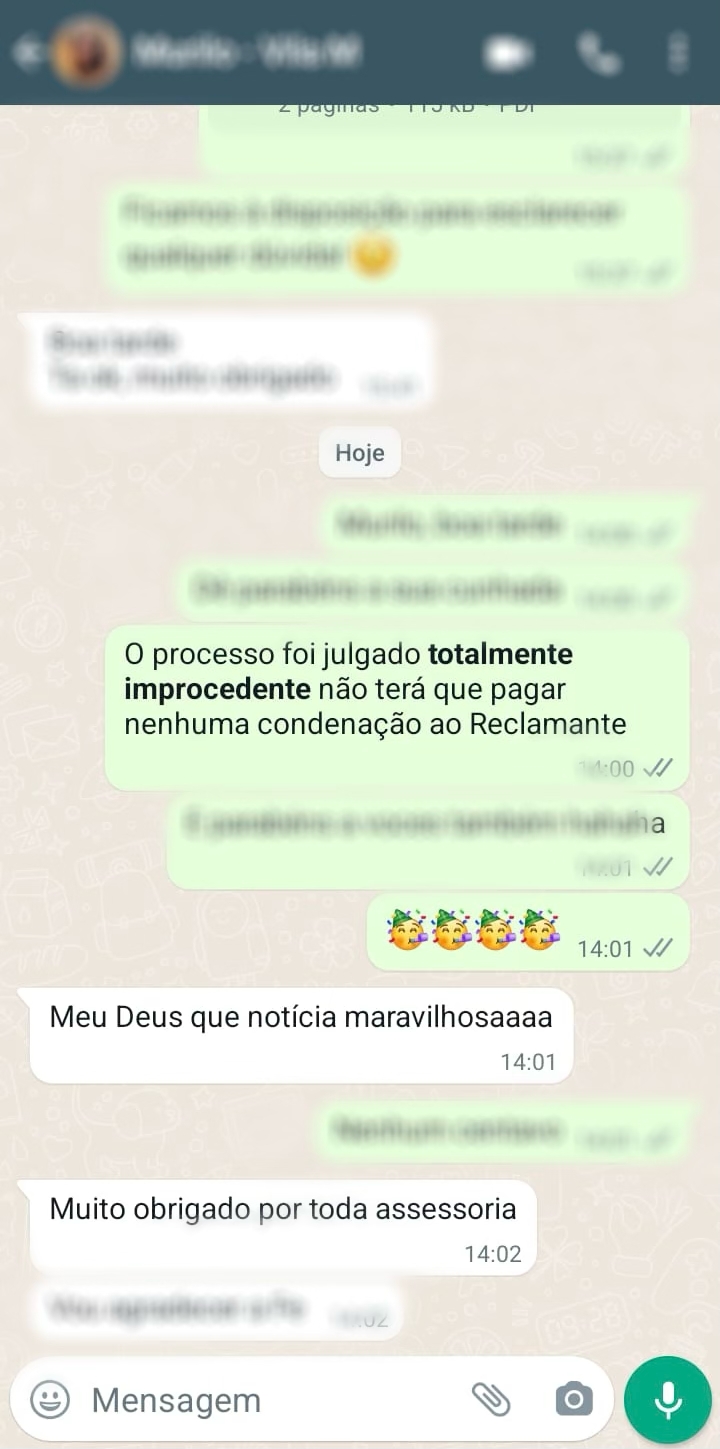Attach a file with the paperclip
Screen dimensions: 720x1449
point(491,1400)
